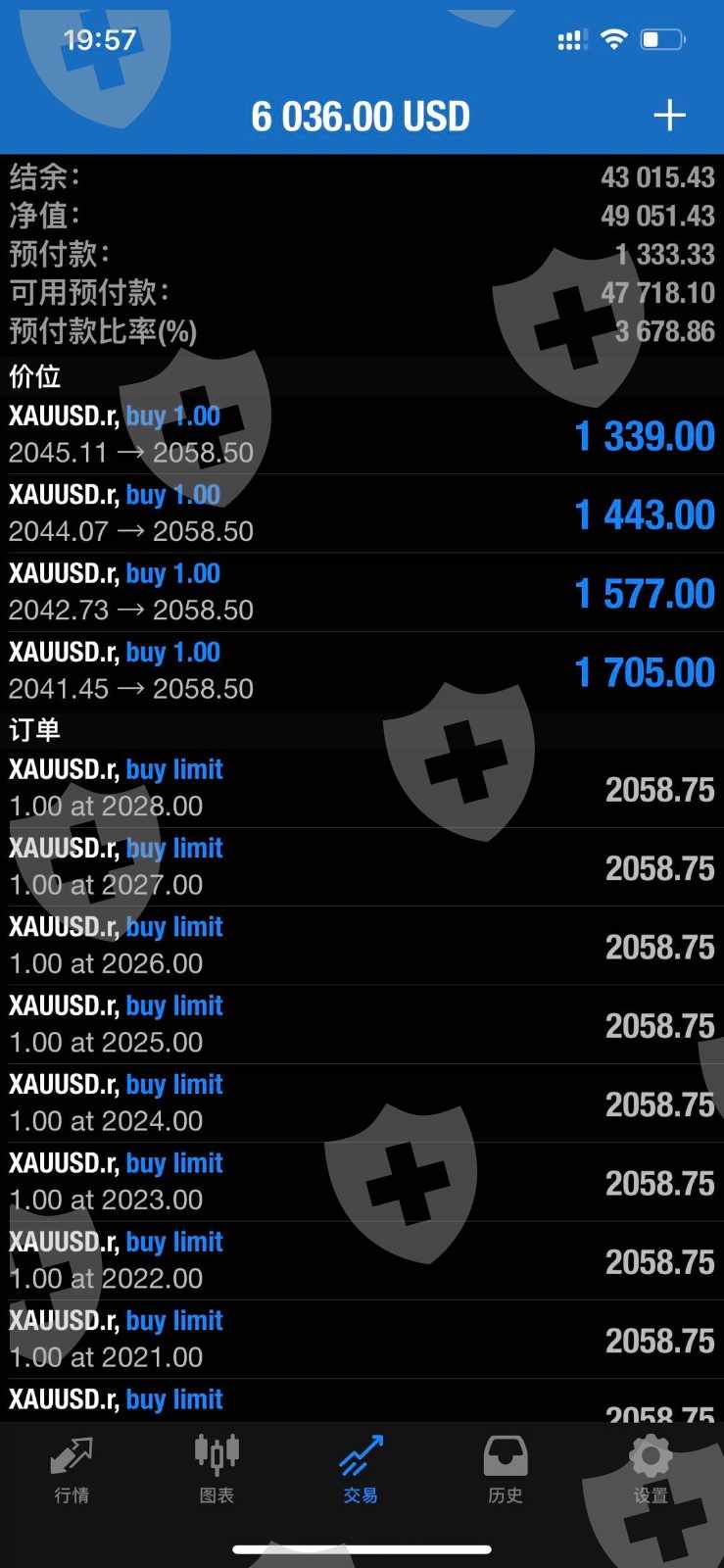724x1568 pixels.
Task: Open the buy limit order at 2024.00
Action: (x=362, y=1102)
